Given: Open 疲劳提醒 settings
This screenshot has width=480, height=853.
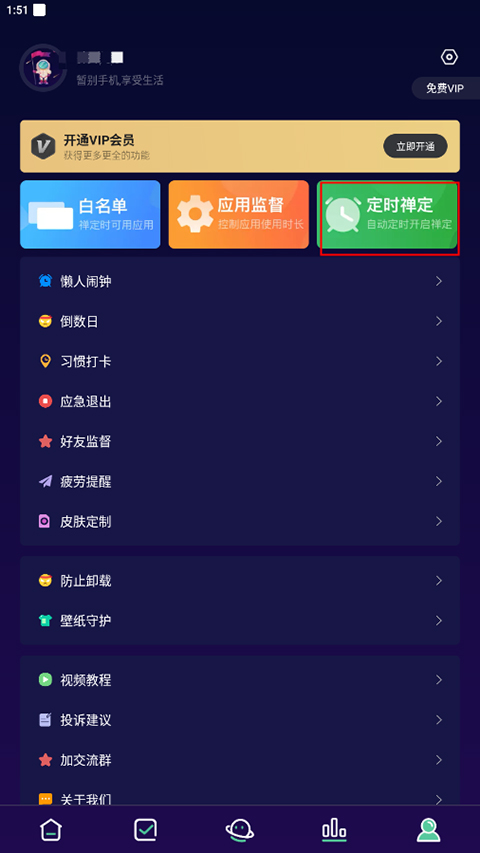Looking at the screenshot, I should click(240, 481).
